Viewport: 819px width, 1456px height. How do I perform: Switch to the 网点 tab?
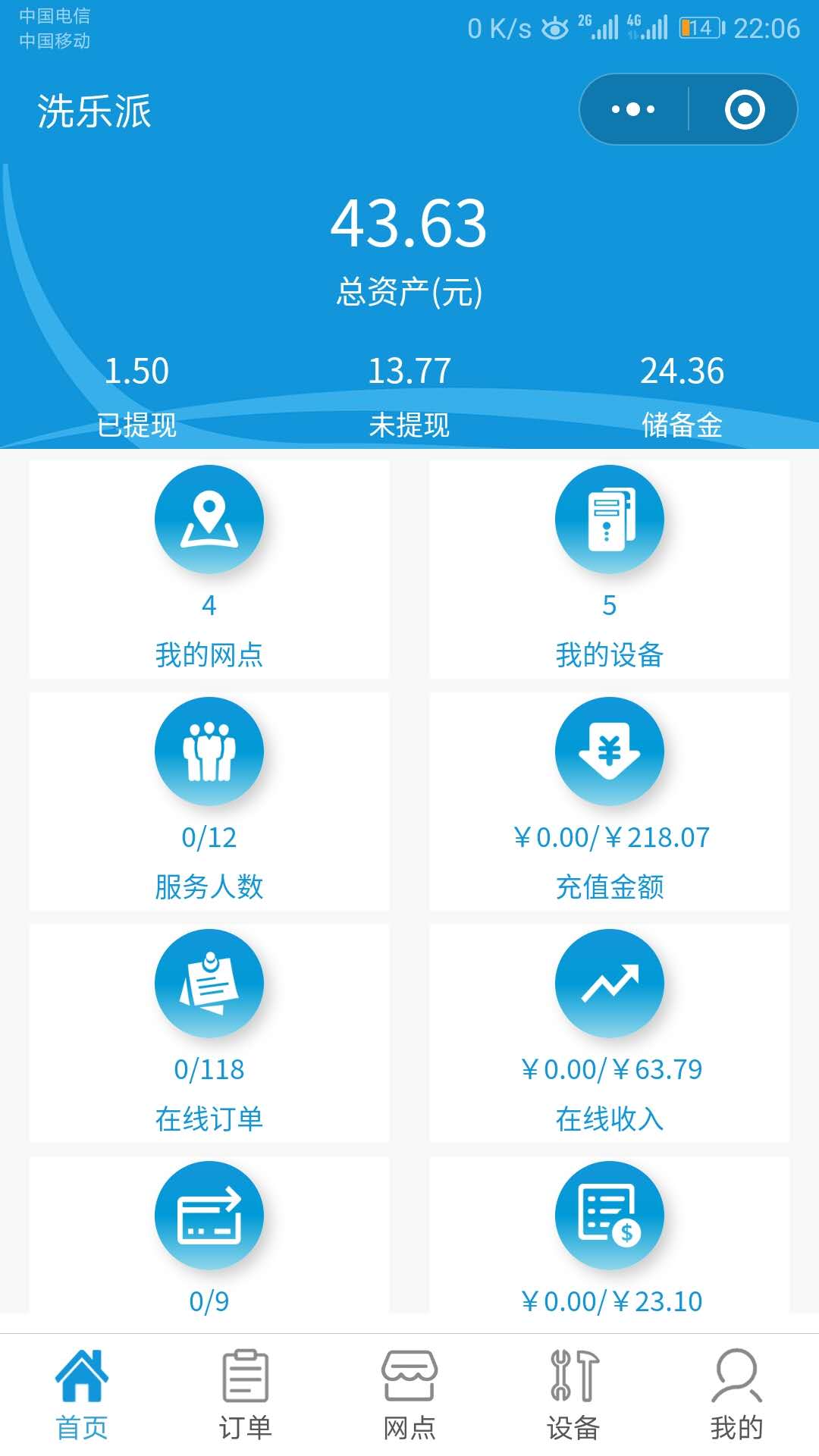tap(409, 1394)
